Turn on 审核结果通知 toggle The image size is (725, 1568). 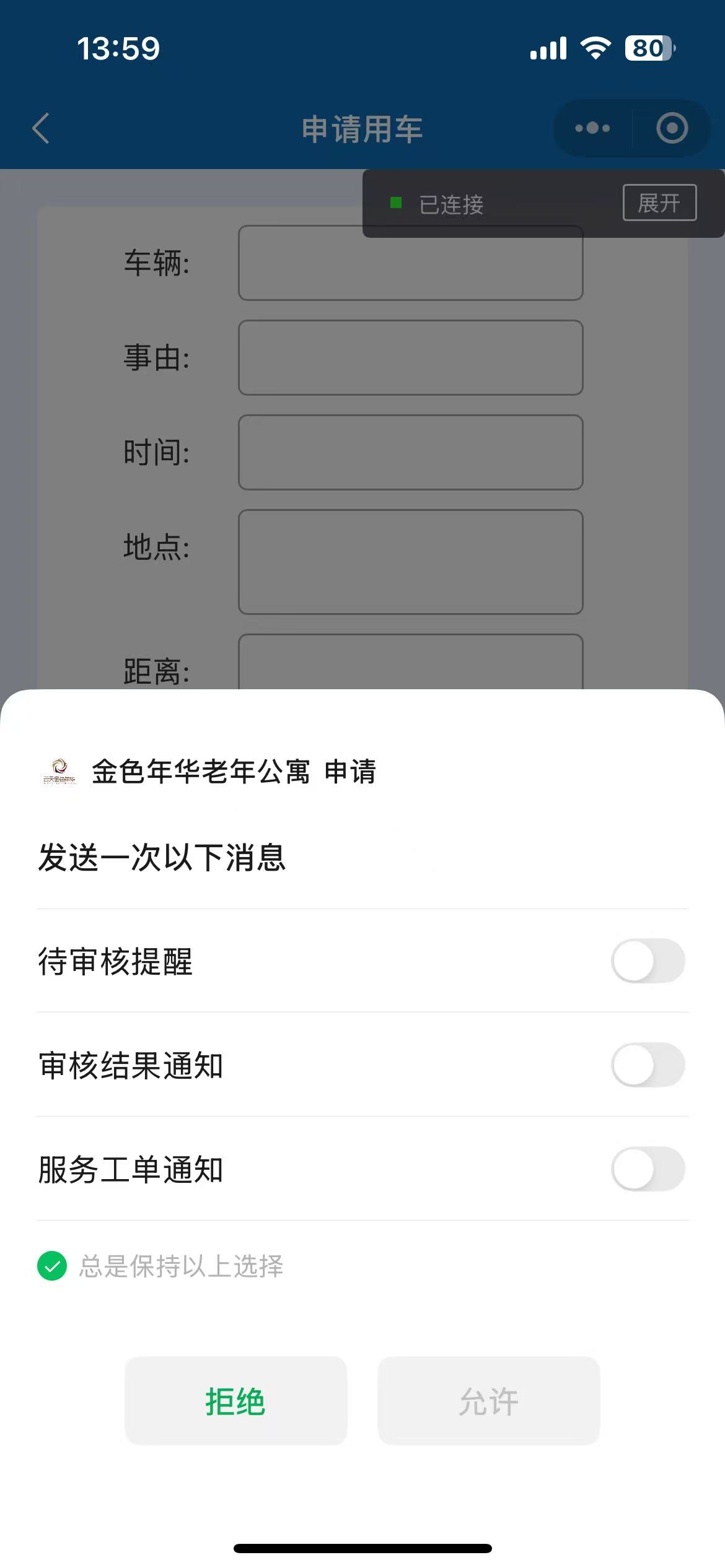(648, 1065)
